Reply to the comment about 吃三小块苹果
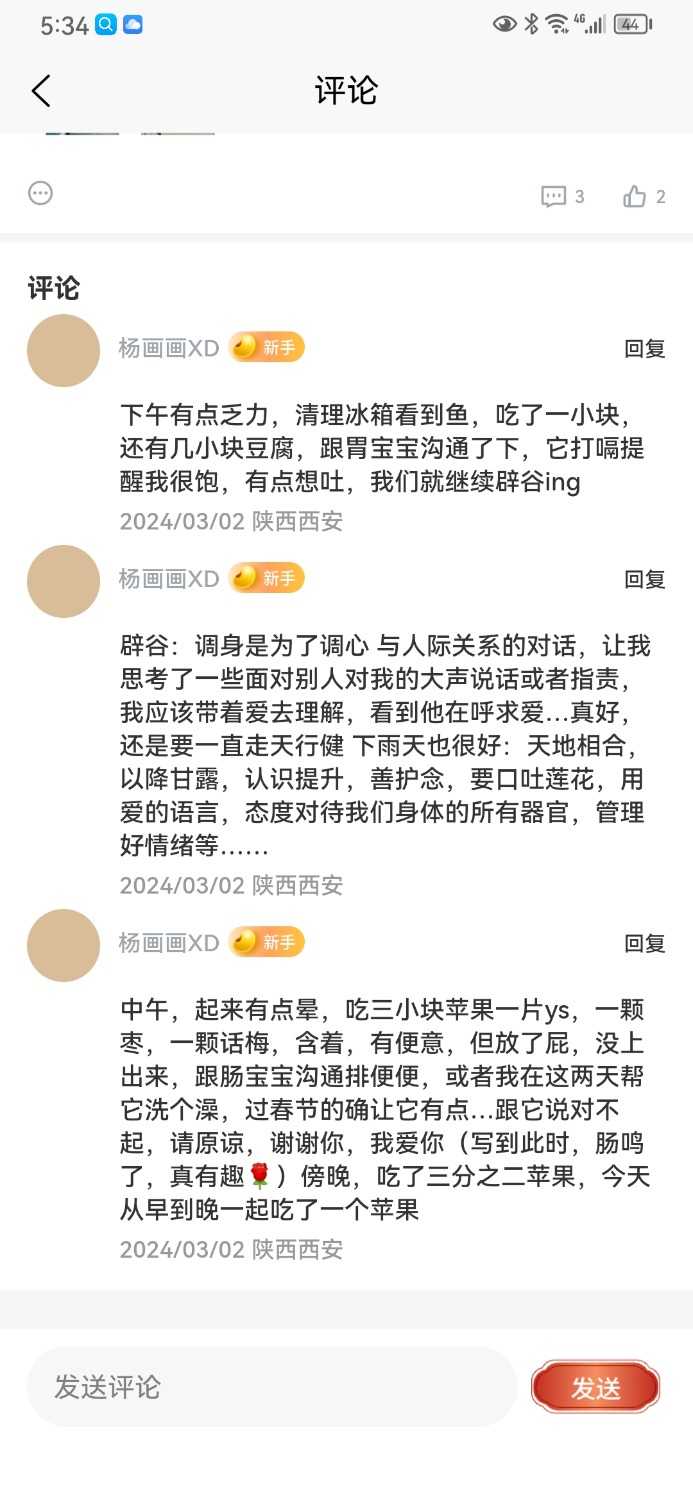The height and width of the screenshot is (1500, 693). [644, 943]
